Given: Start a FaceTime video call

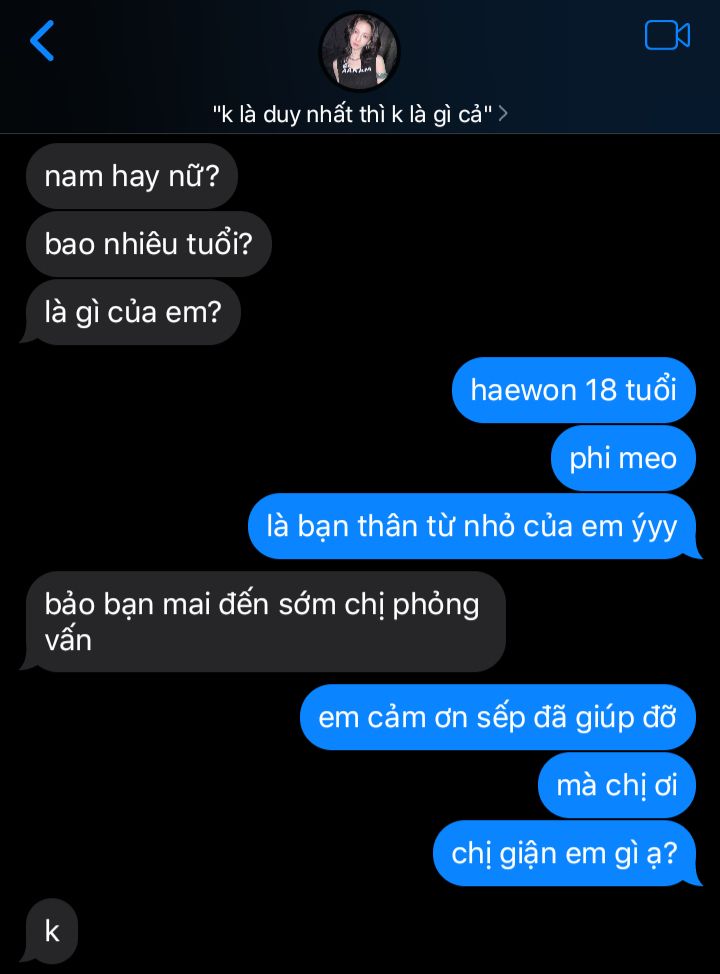Looking at the screenshot, I should click(x=667, y=36).
